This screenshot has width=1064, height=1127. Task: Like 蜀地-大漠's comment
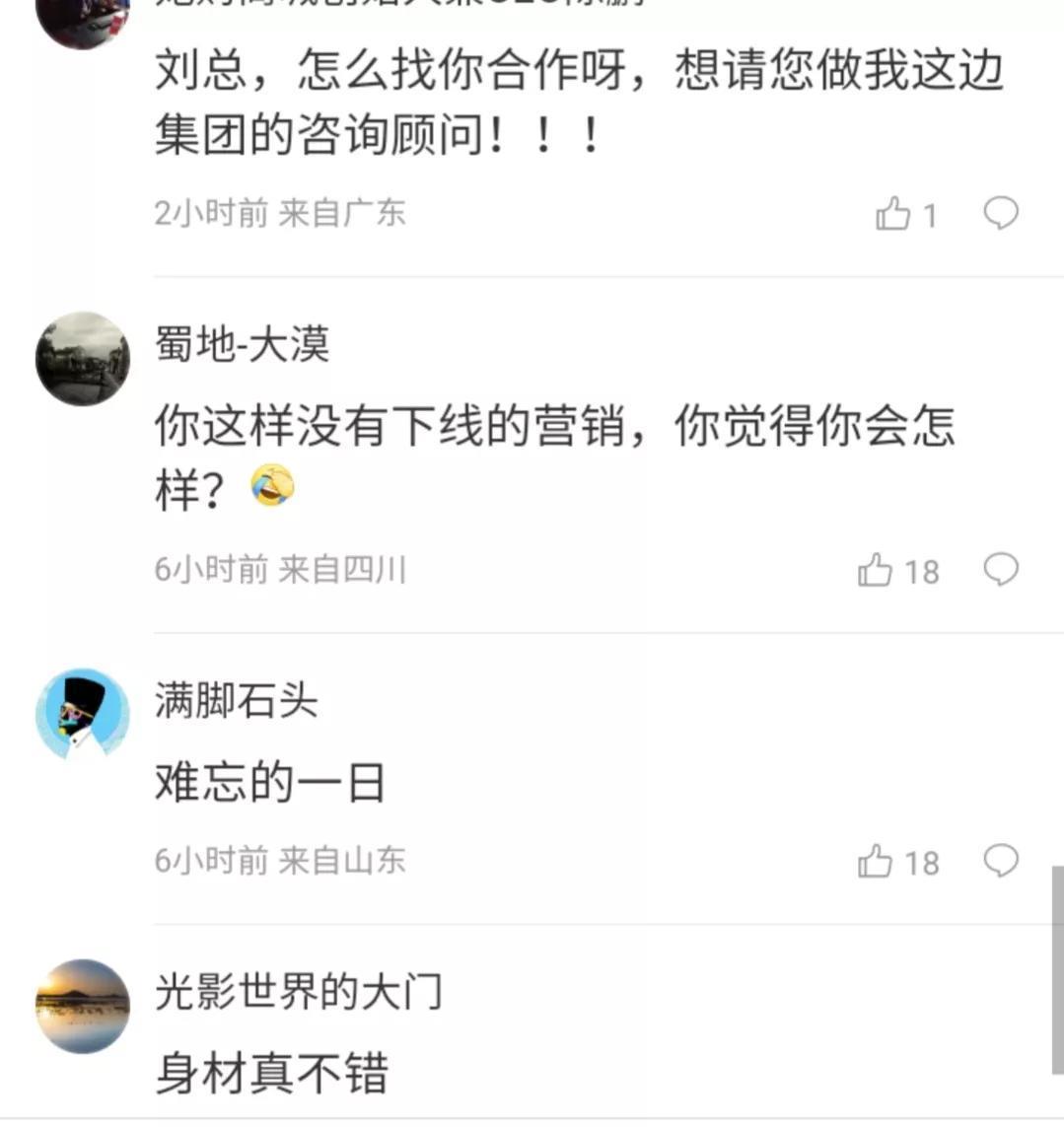point(876,570)
